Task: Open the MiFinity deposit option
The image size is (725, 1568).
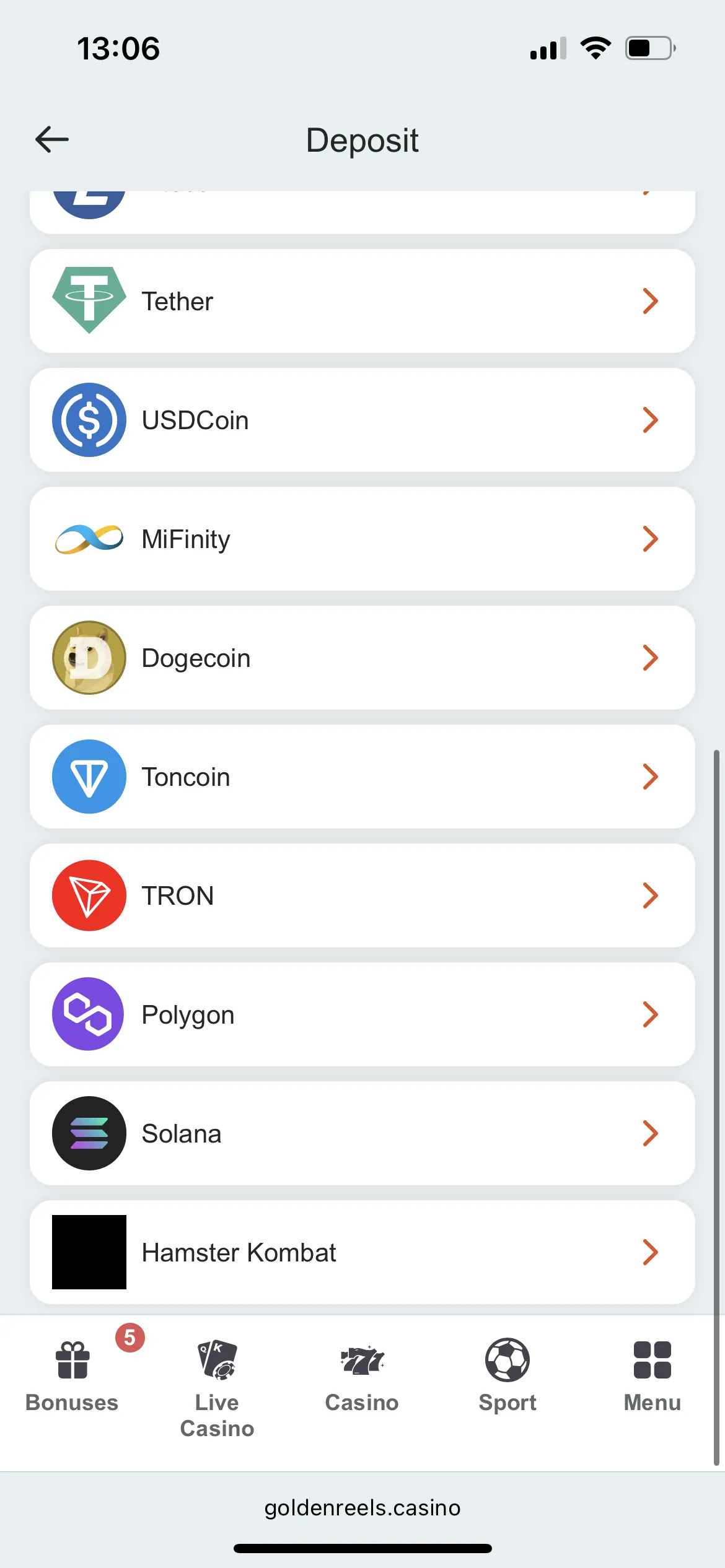Action: pyautogui.click(x=362, y=539)
